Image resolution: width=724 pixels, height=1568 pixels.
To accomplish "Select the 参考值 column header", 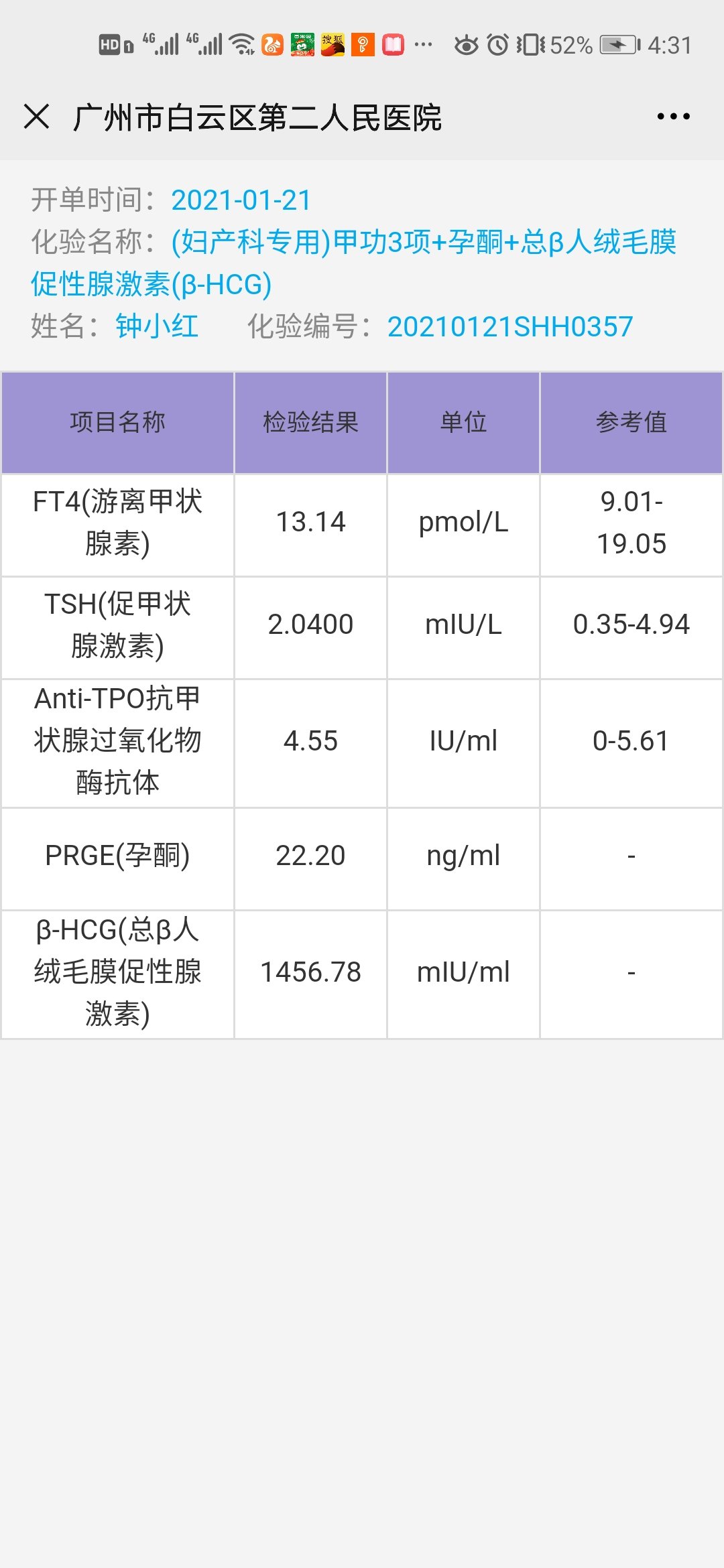I will pyautogui.click(x=631, y=421).
